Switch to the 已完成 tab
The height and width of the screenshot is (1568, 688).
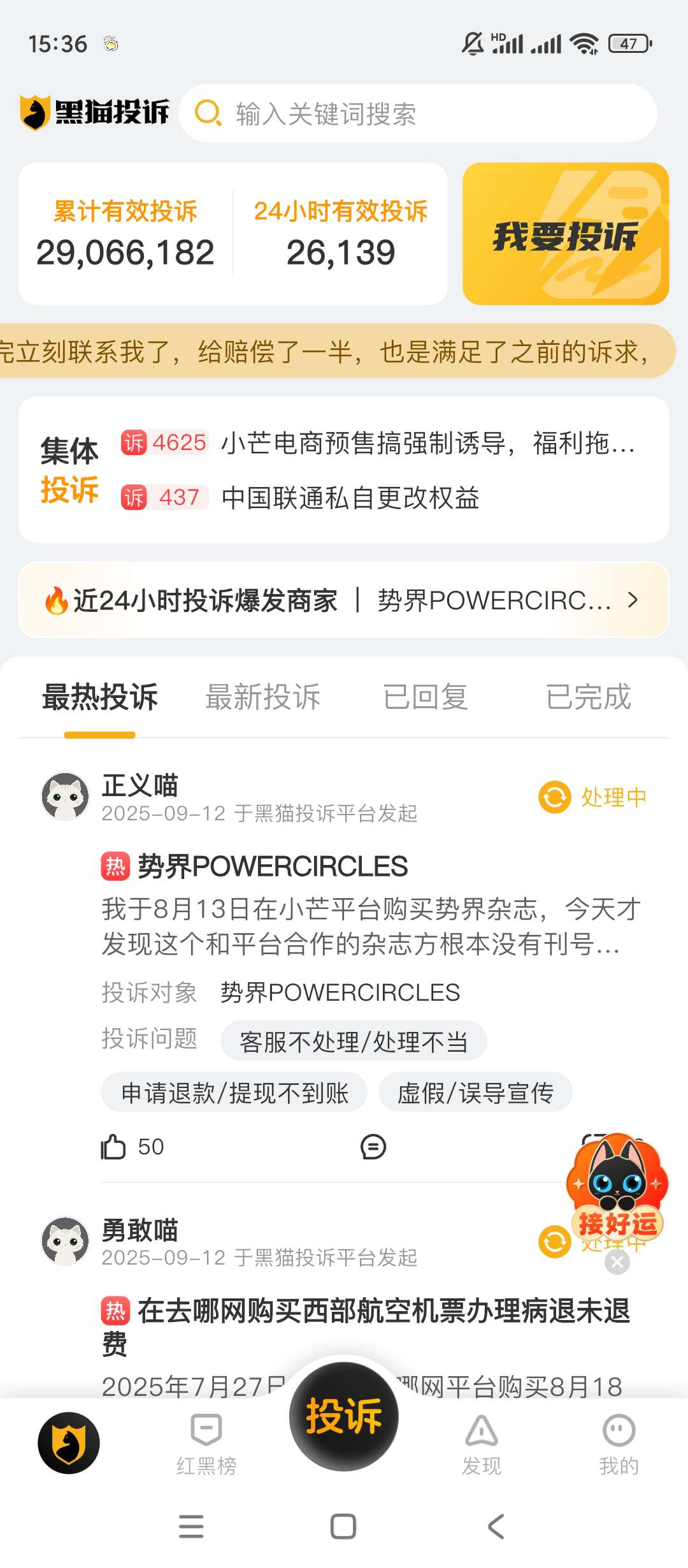click(587, 697)
